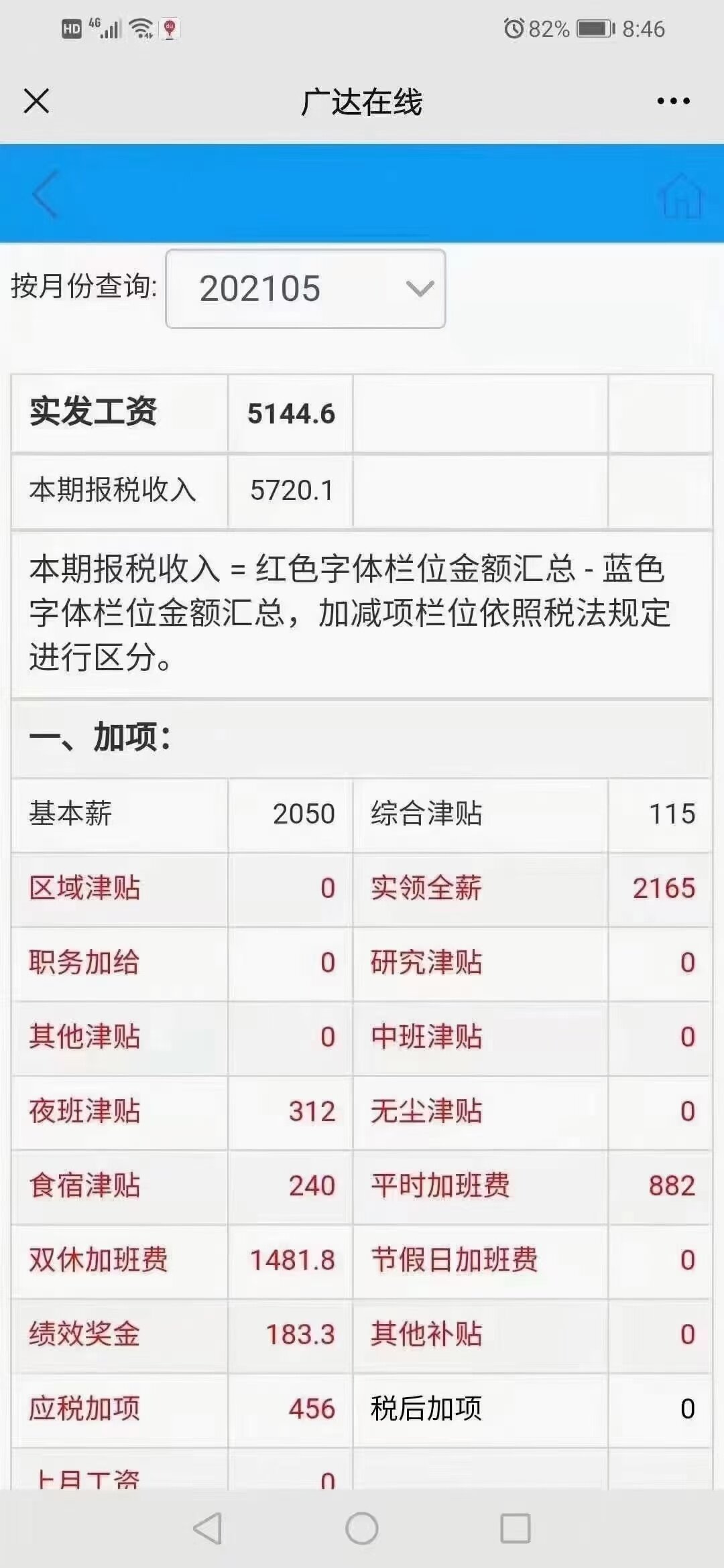Tap the system back navigation button
The height and width of the screenshot is (1568, 724).
point(208,1528)
